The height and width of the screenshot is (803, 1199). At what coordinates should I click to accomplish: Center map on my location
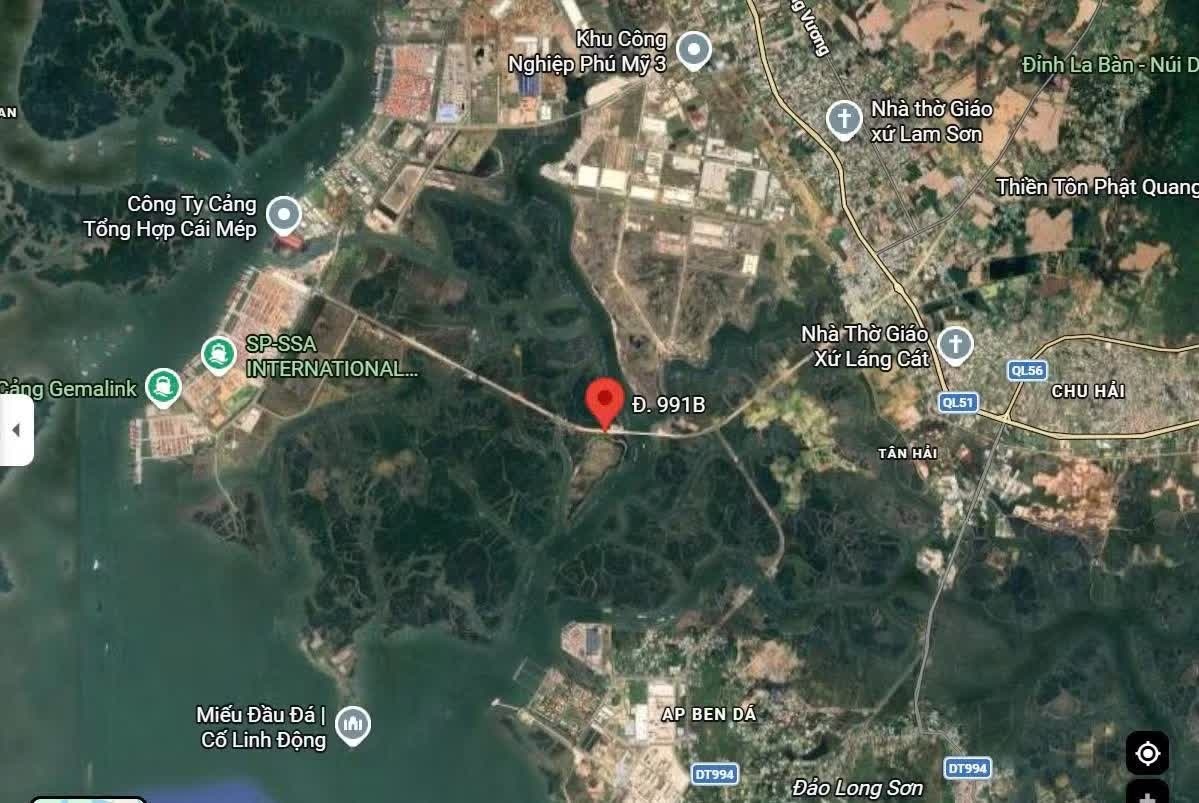click(x=1147, y=753)
